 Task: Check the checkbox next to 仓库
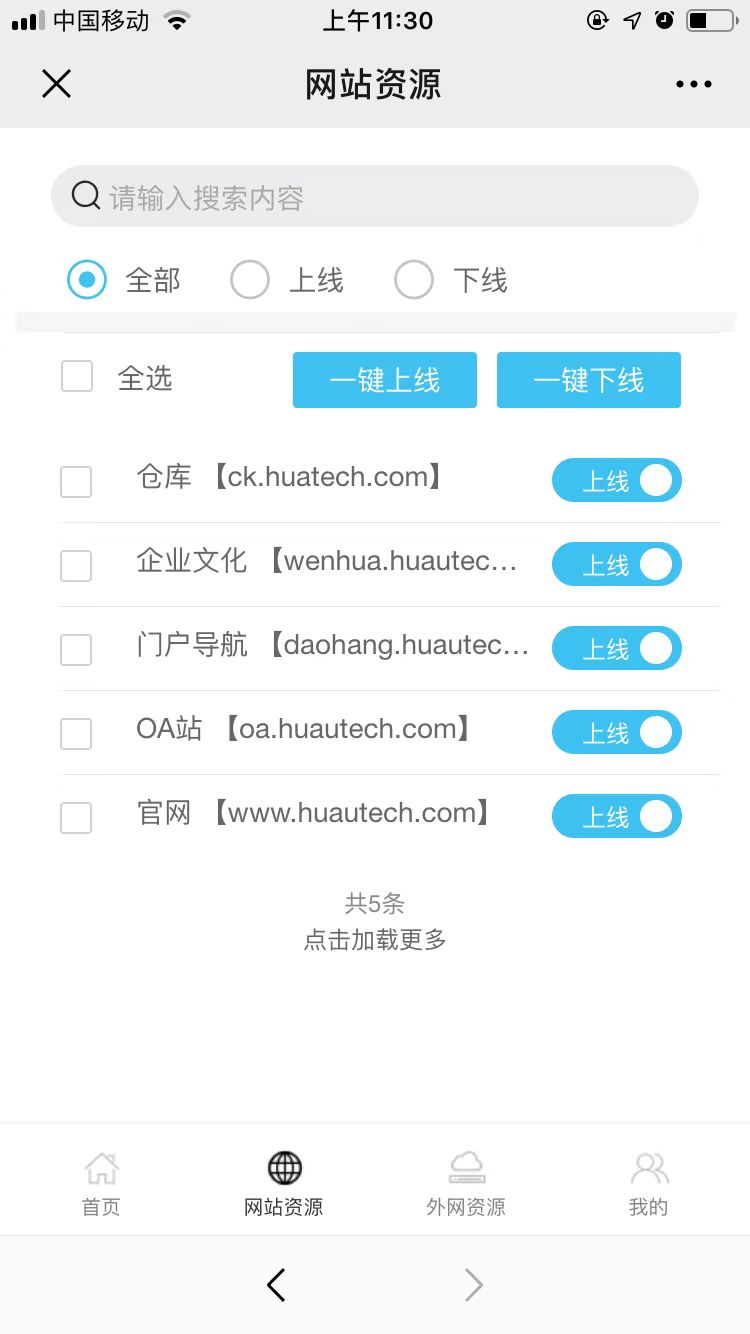click(75, 481)
